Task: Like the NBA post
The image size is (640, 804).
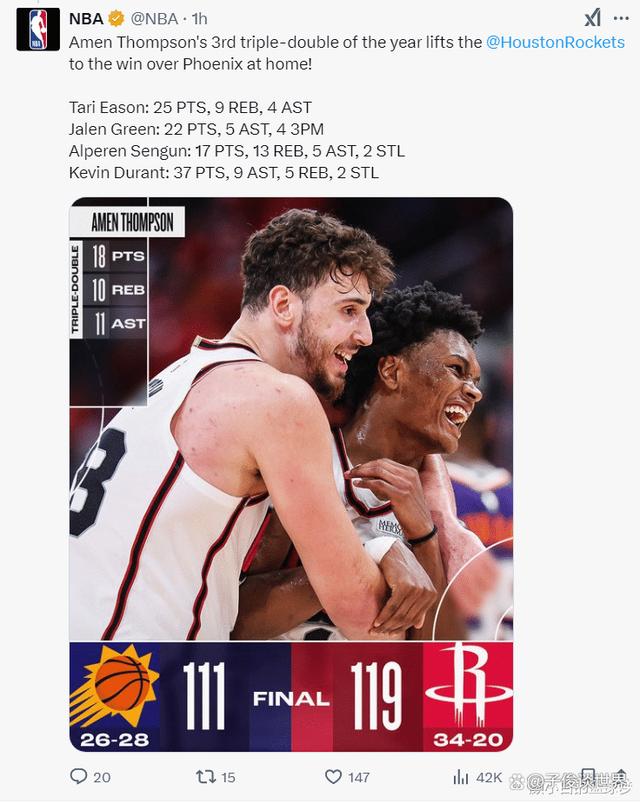Action: (x=334, y=776)
